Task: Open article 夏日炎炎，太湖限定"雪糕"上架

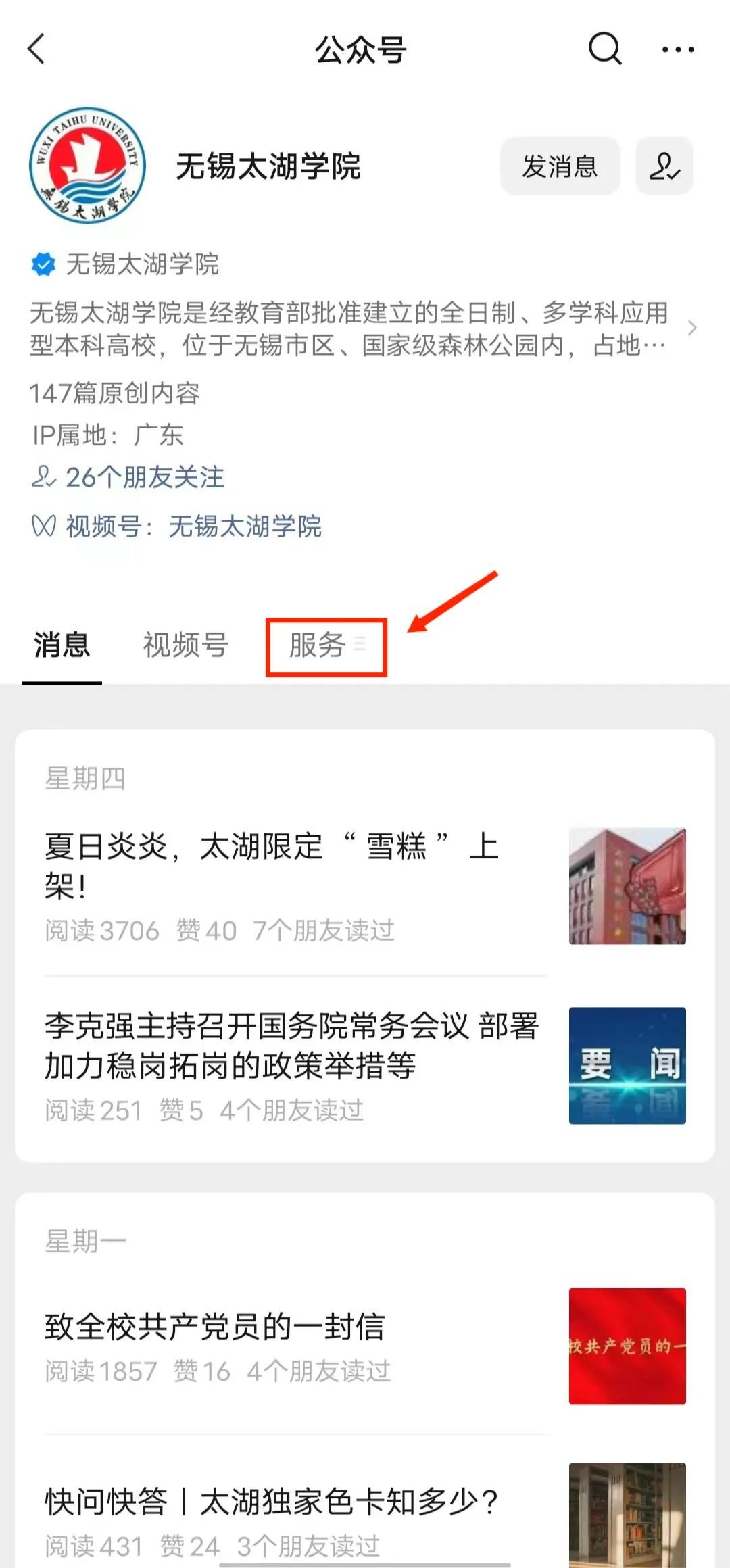Action: (x=270, y=865)
